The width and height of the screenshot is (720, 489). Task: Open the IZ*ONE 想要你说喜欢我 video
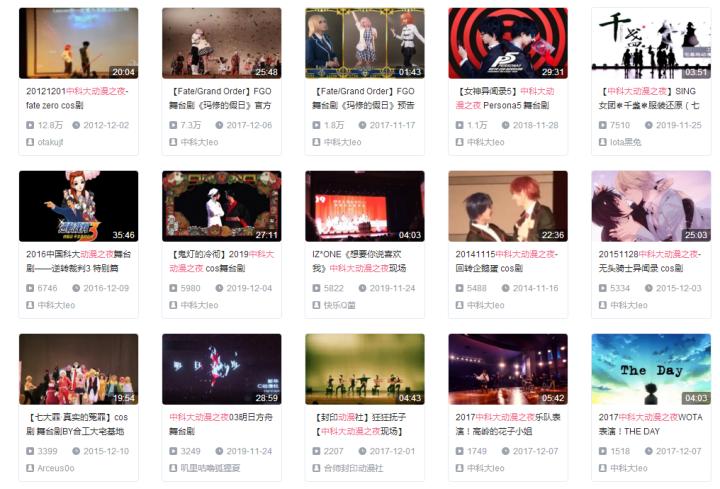[x=364, y=205]
